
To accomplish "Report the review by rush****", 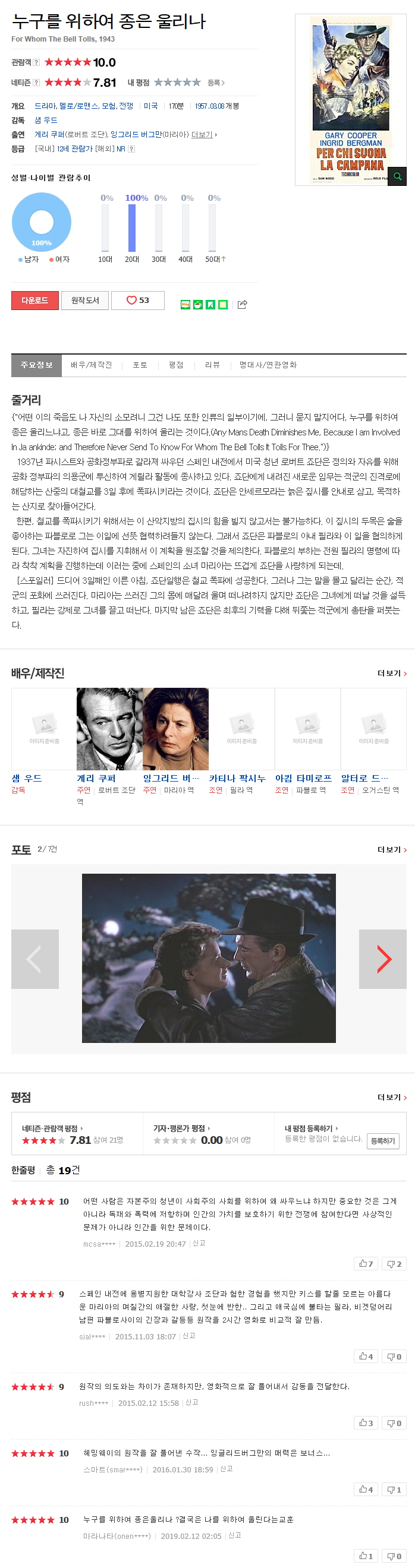I will pos(191,1402).
